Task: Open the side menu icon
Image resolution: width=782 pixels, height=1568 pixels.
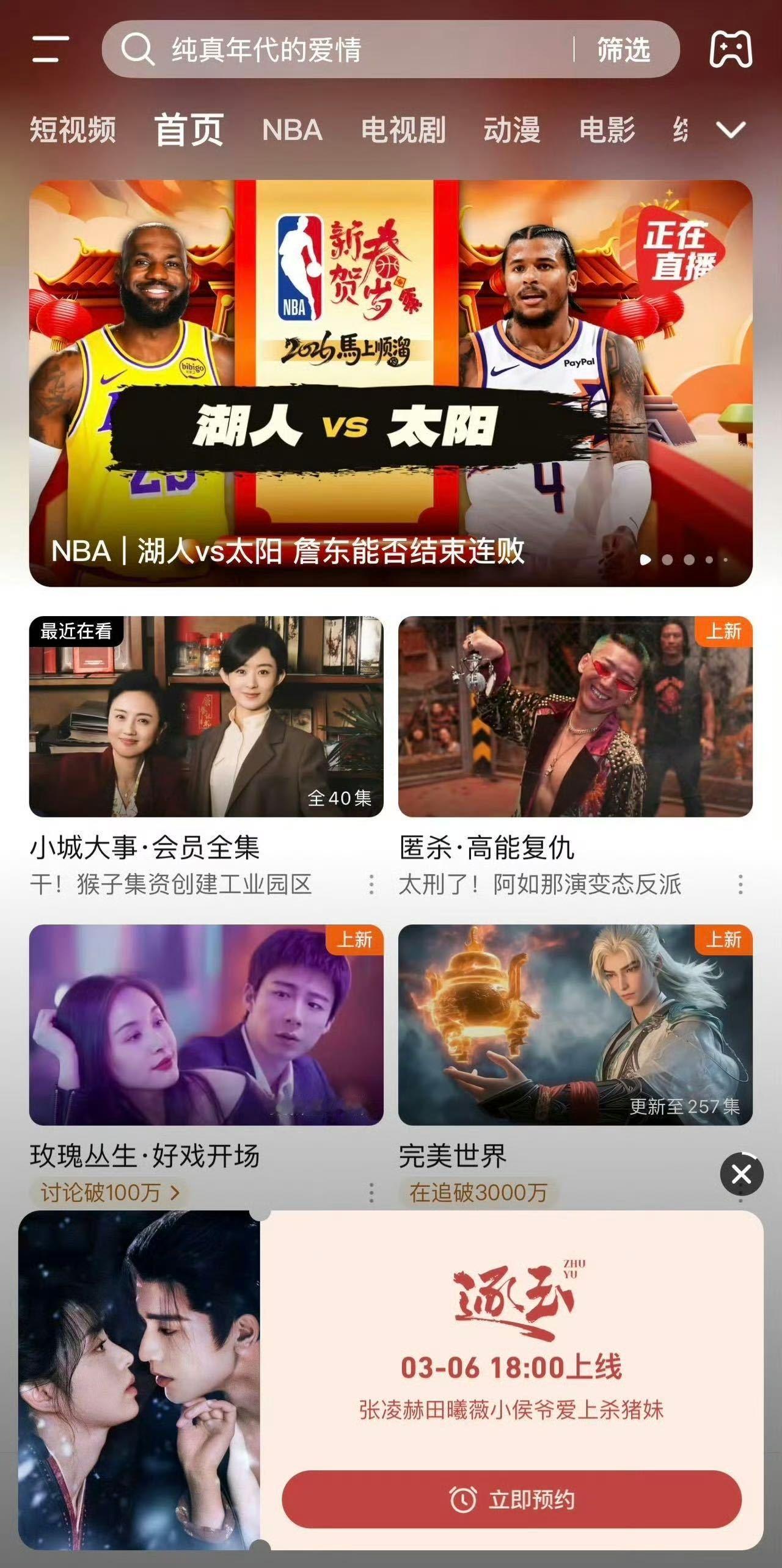Action: [x=50, y=49]
